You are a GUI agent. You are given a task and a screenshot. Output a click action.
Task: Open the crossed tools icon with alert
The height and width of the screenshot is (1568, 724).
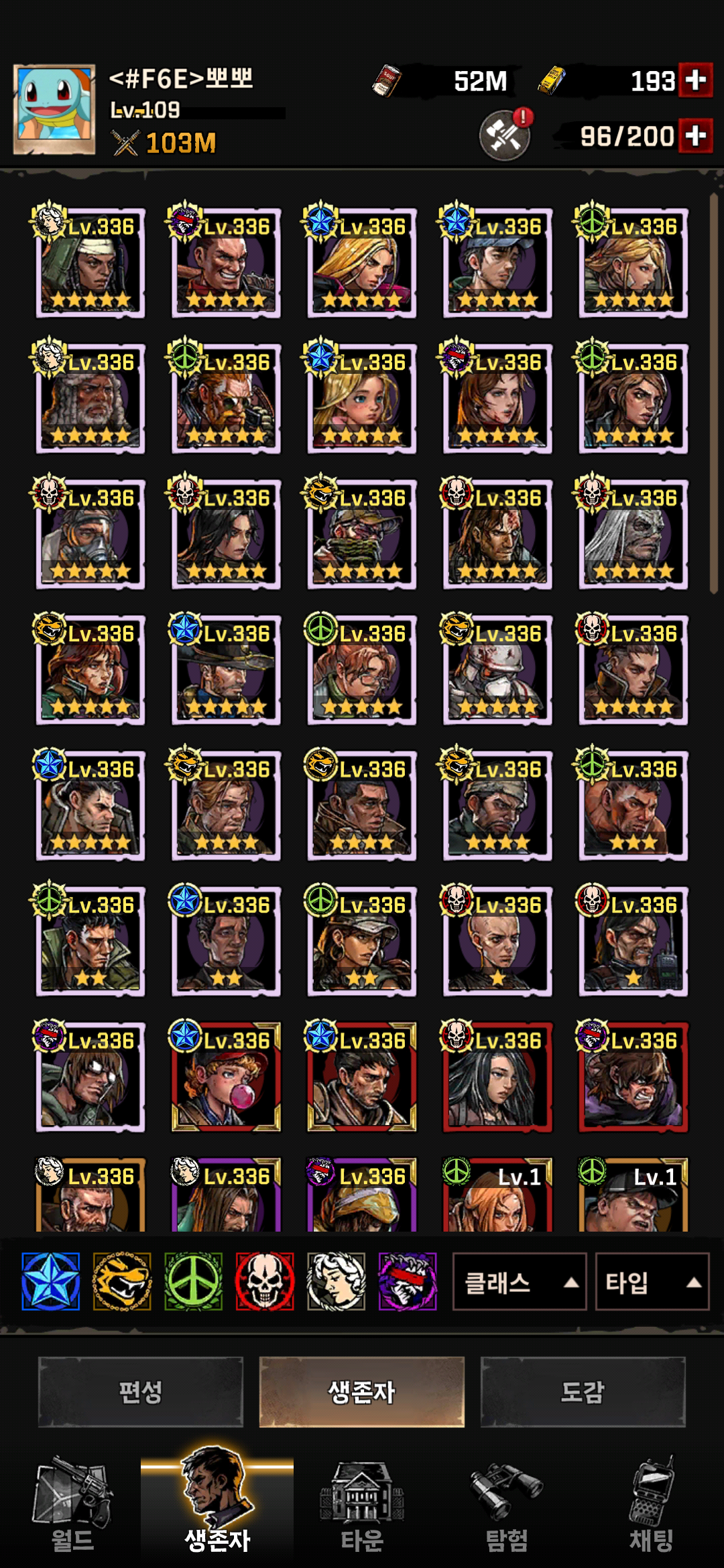(x=505, y=135)
